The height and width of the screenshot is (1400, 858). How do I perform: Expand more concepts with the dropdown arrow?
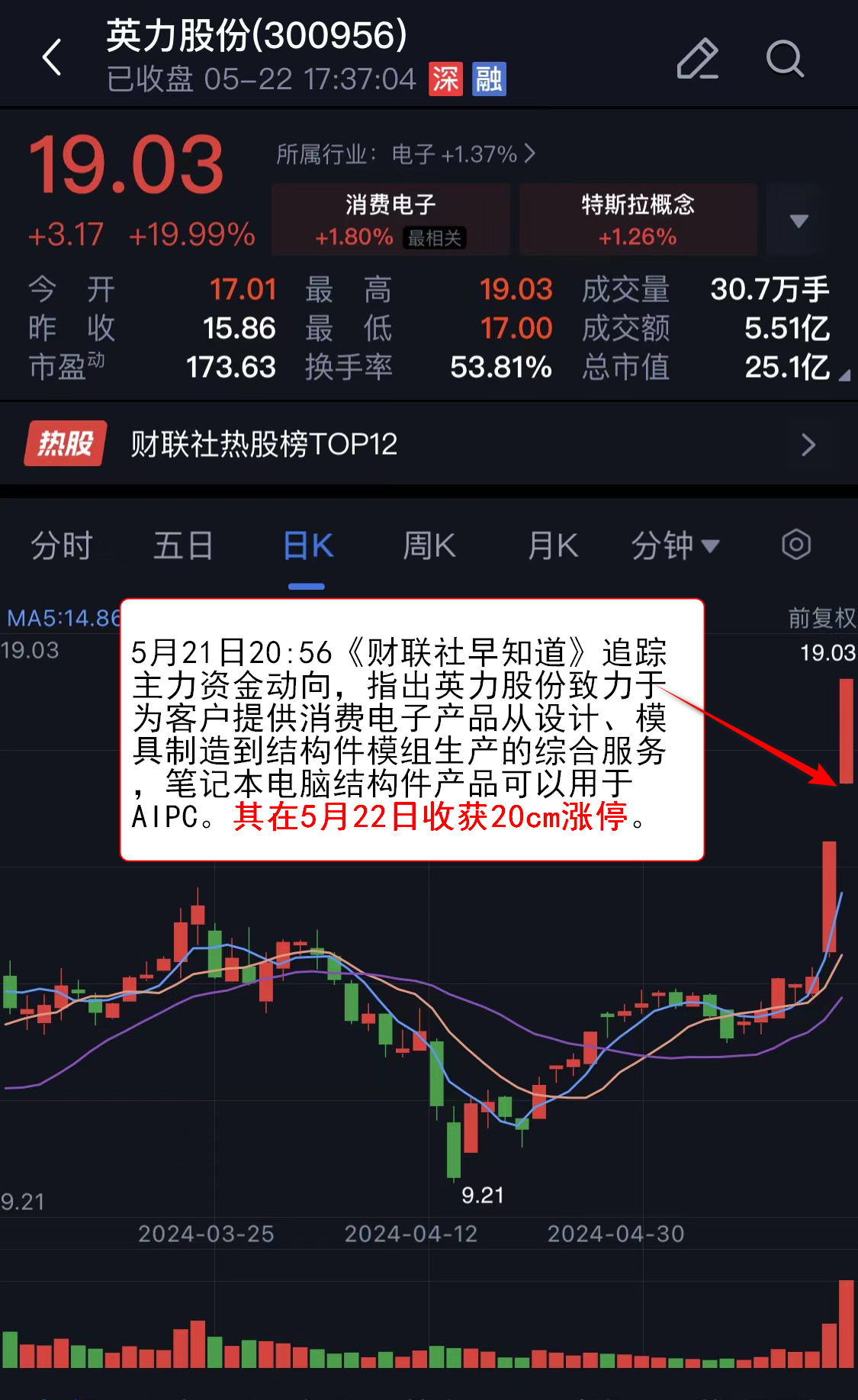click(799, 221)
